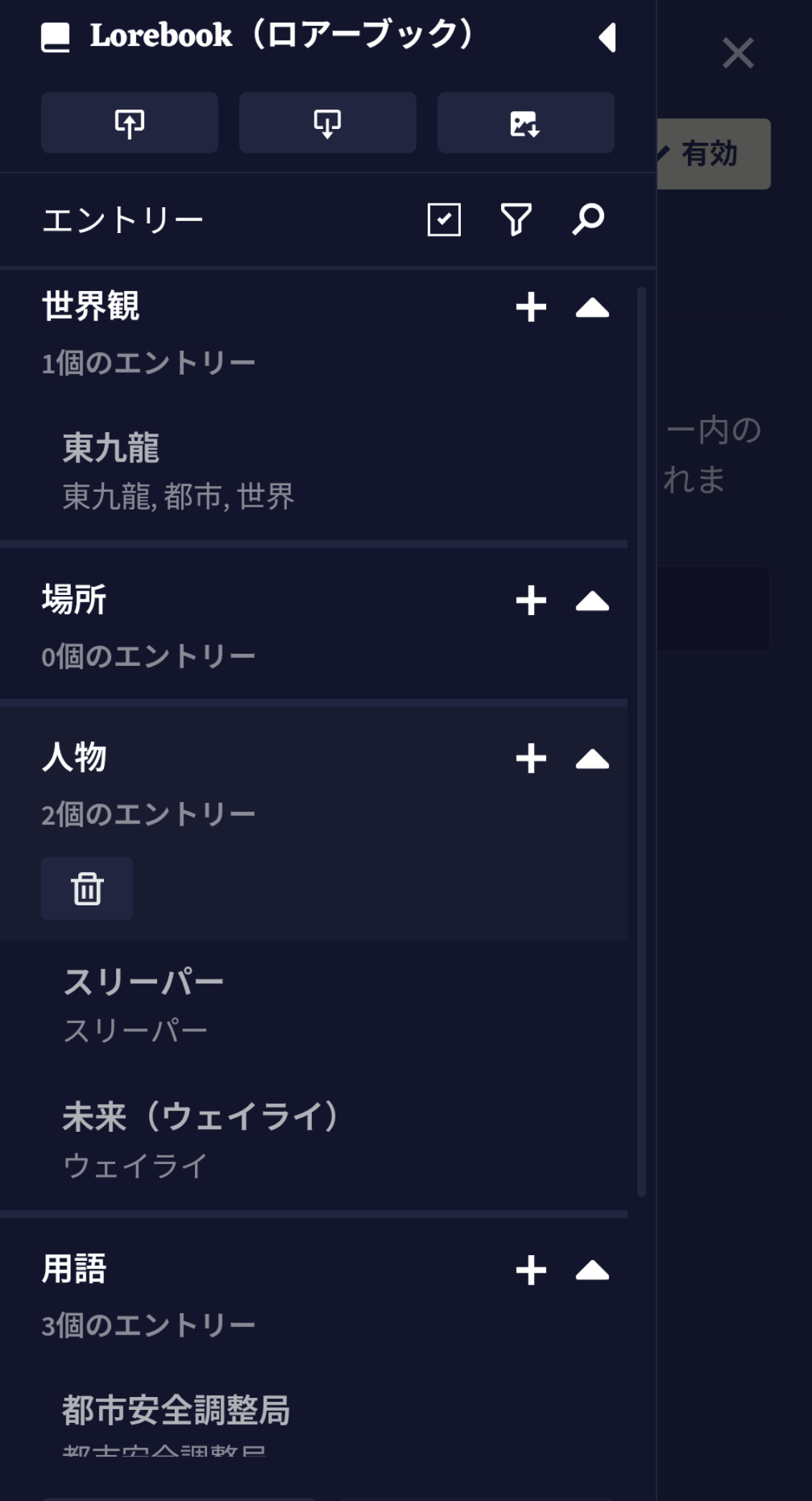Collapse the 人物 category
The width and height of the screenshot is (812, 1501).
pyautogui.click(x=592, y=758)
